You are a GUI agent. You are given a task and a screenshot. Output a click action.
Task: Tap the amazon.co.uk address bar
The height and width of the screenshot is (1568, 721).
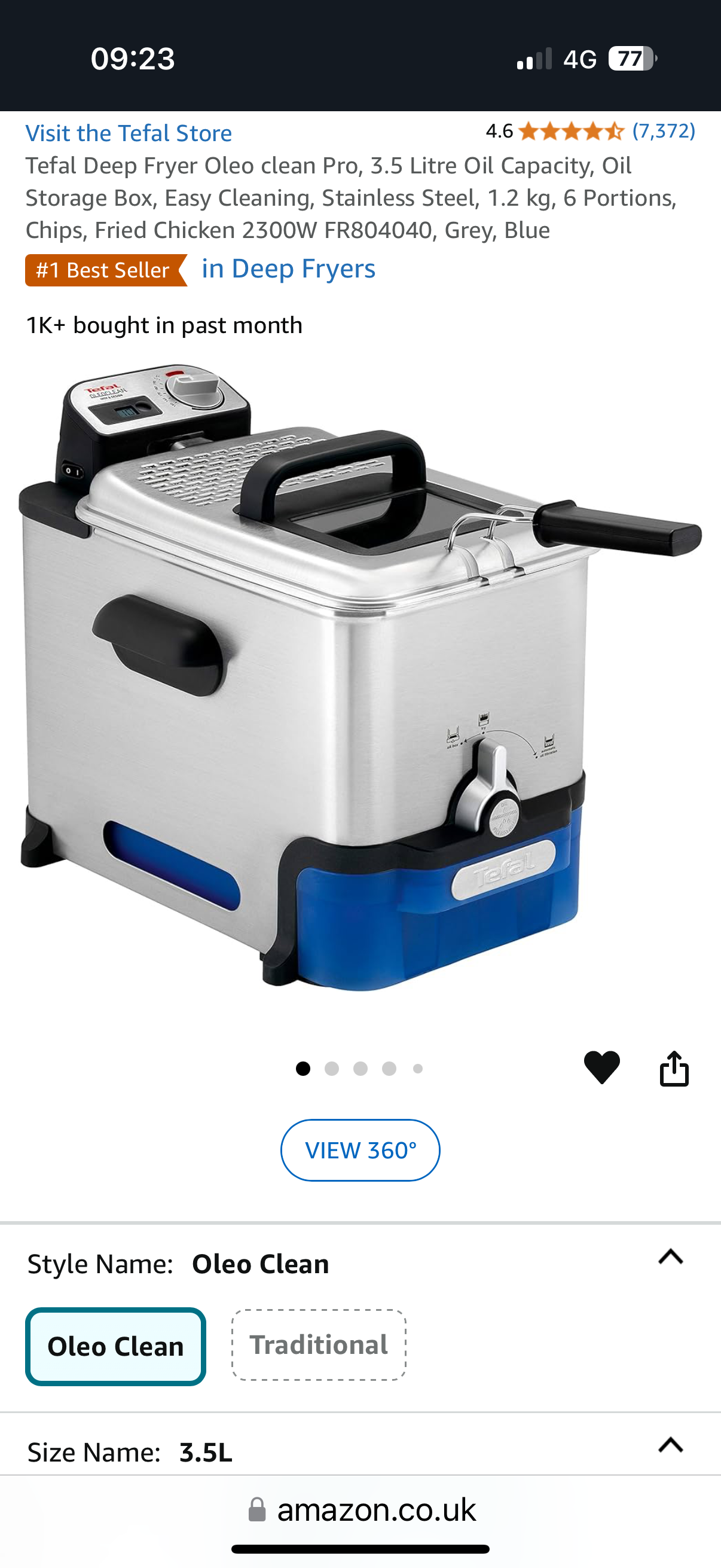tap(363, 1509)
